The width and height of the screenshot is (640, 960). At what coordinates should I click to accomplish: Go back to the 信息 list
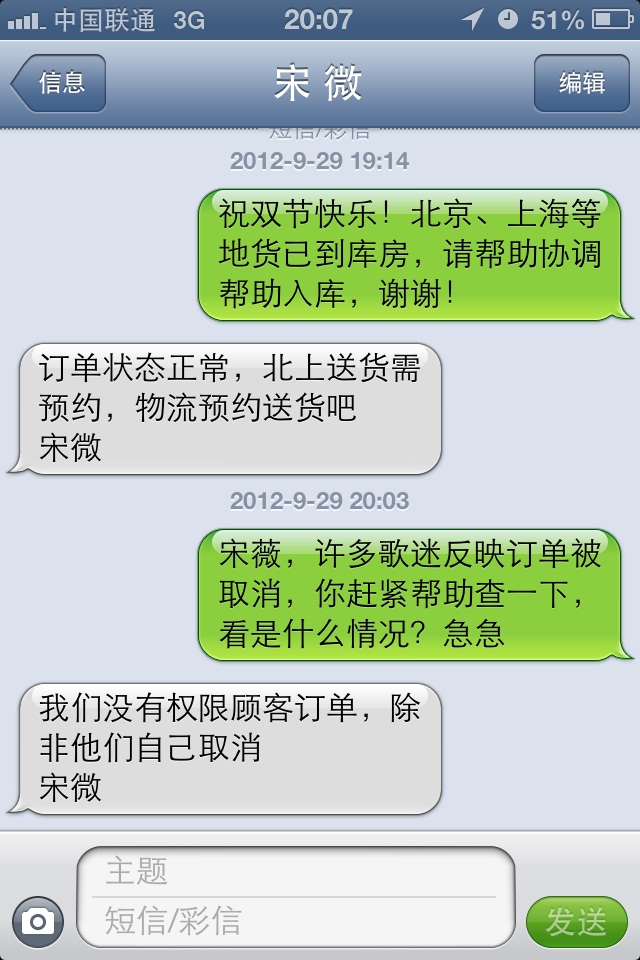[60, 83]
